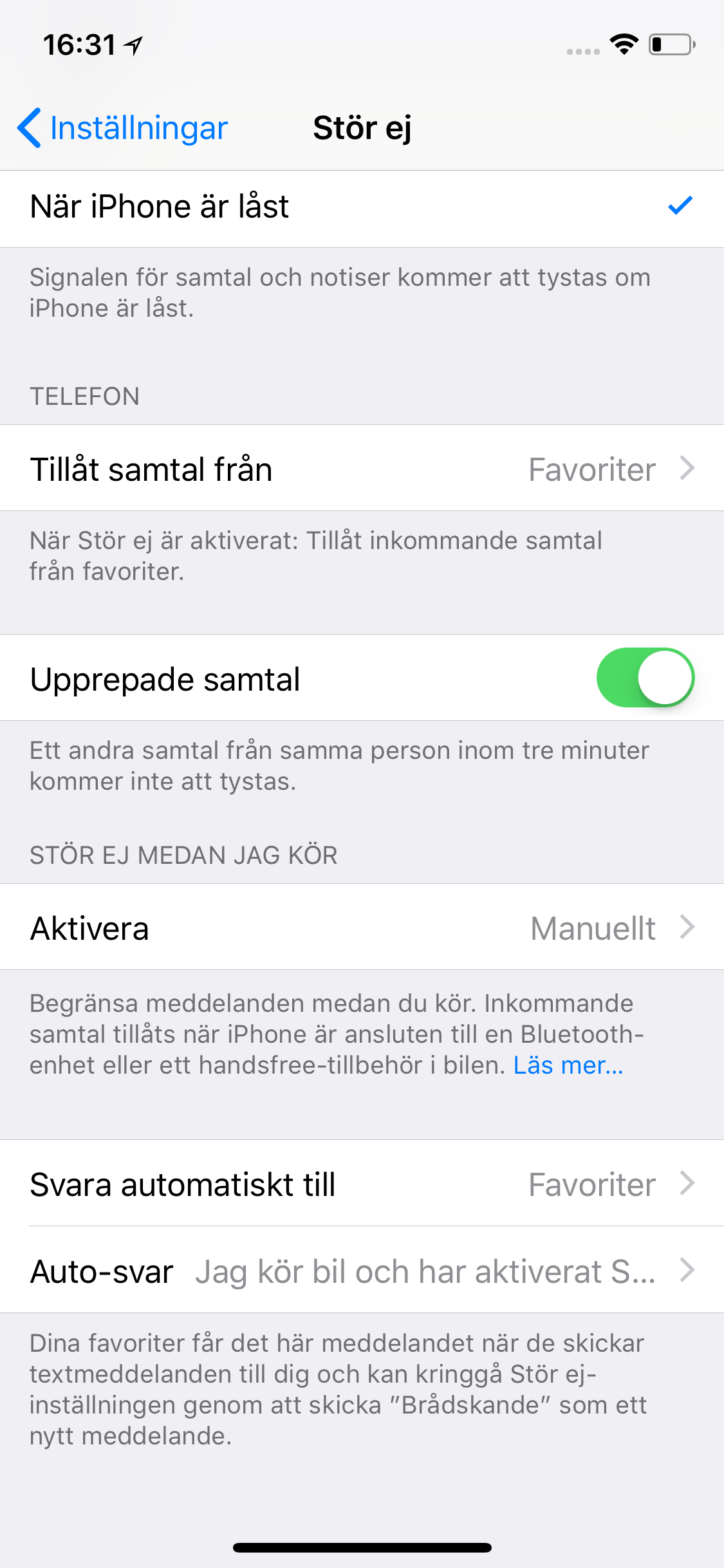This screenshot has width=724, height=1568.
Task: Open Svara automatiskt till setting
Action: (360, 1184)
